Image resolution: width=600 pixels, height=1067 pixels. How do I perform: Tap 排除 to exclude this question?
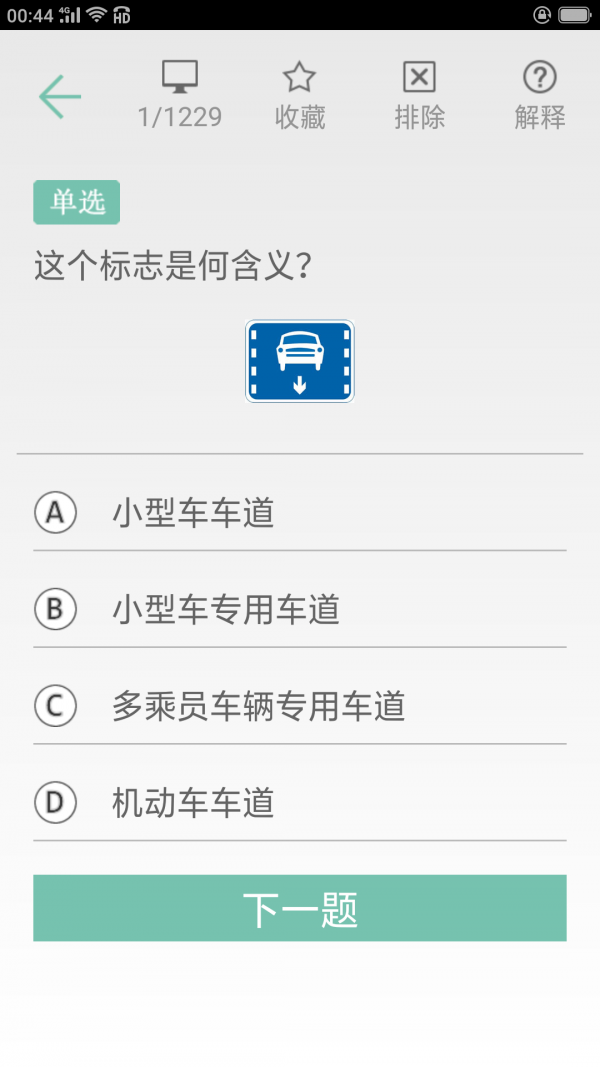pos(419,96)
